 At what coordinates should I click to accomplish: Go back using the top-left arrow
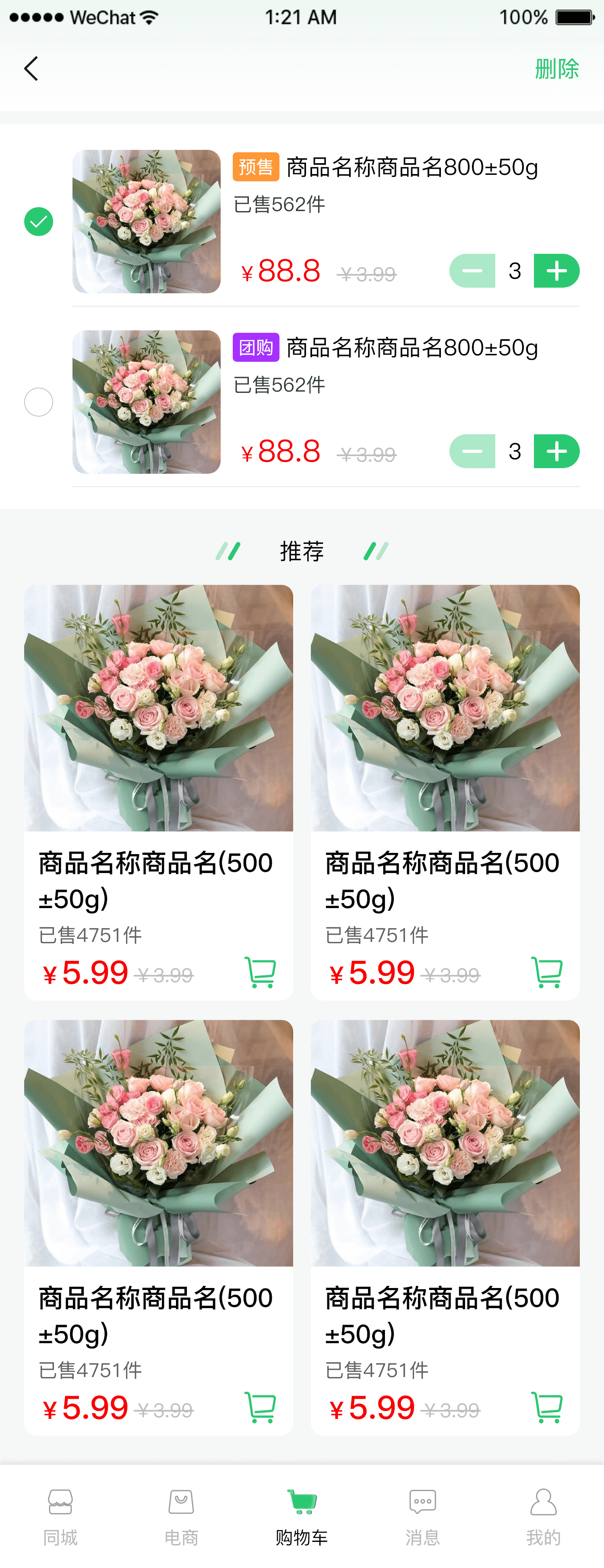31,69
